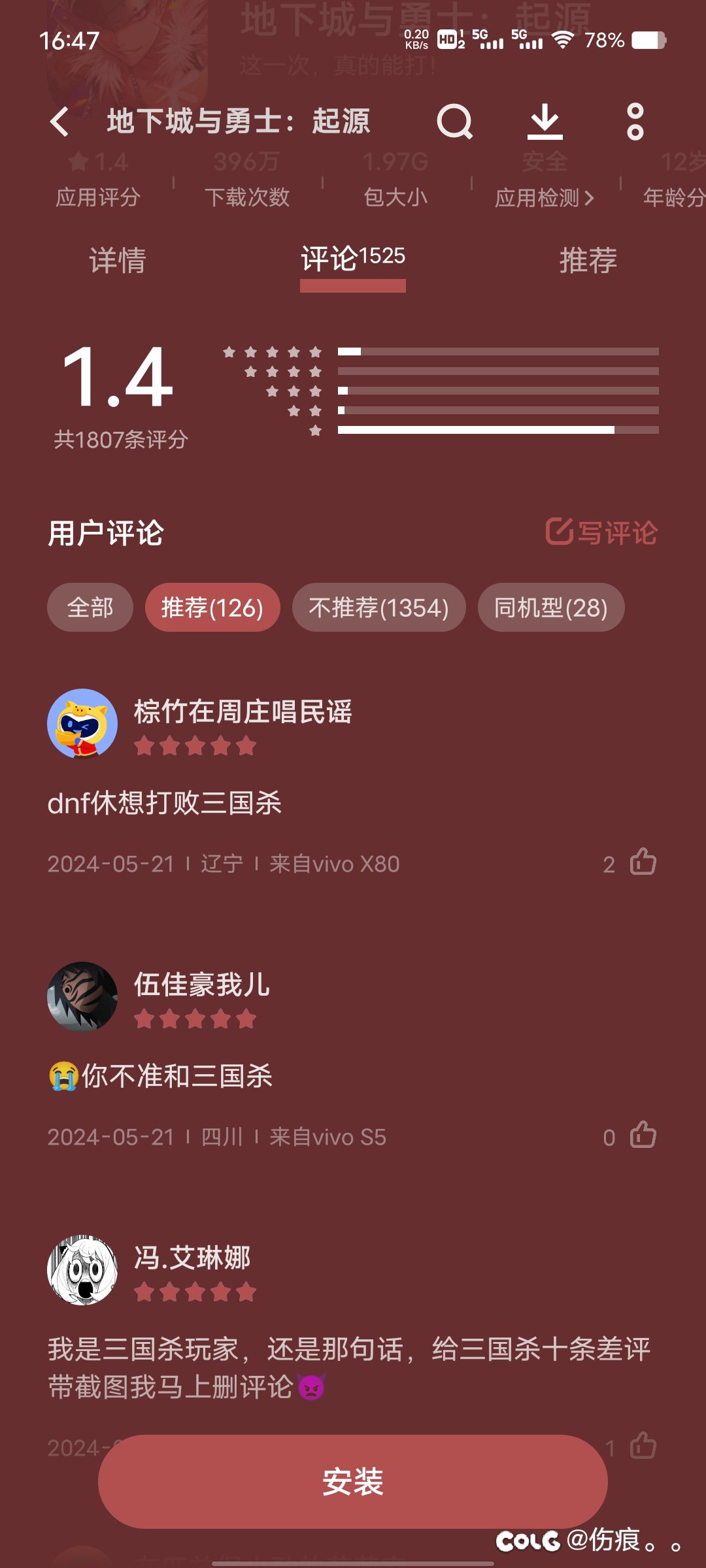This screenshot has width=706, height=1568.
Task: Tap the 安装 install button
Action: pyautogui.click(x=353, y=1481)
